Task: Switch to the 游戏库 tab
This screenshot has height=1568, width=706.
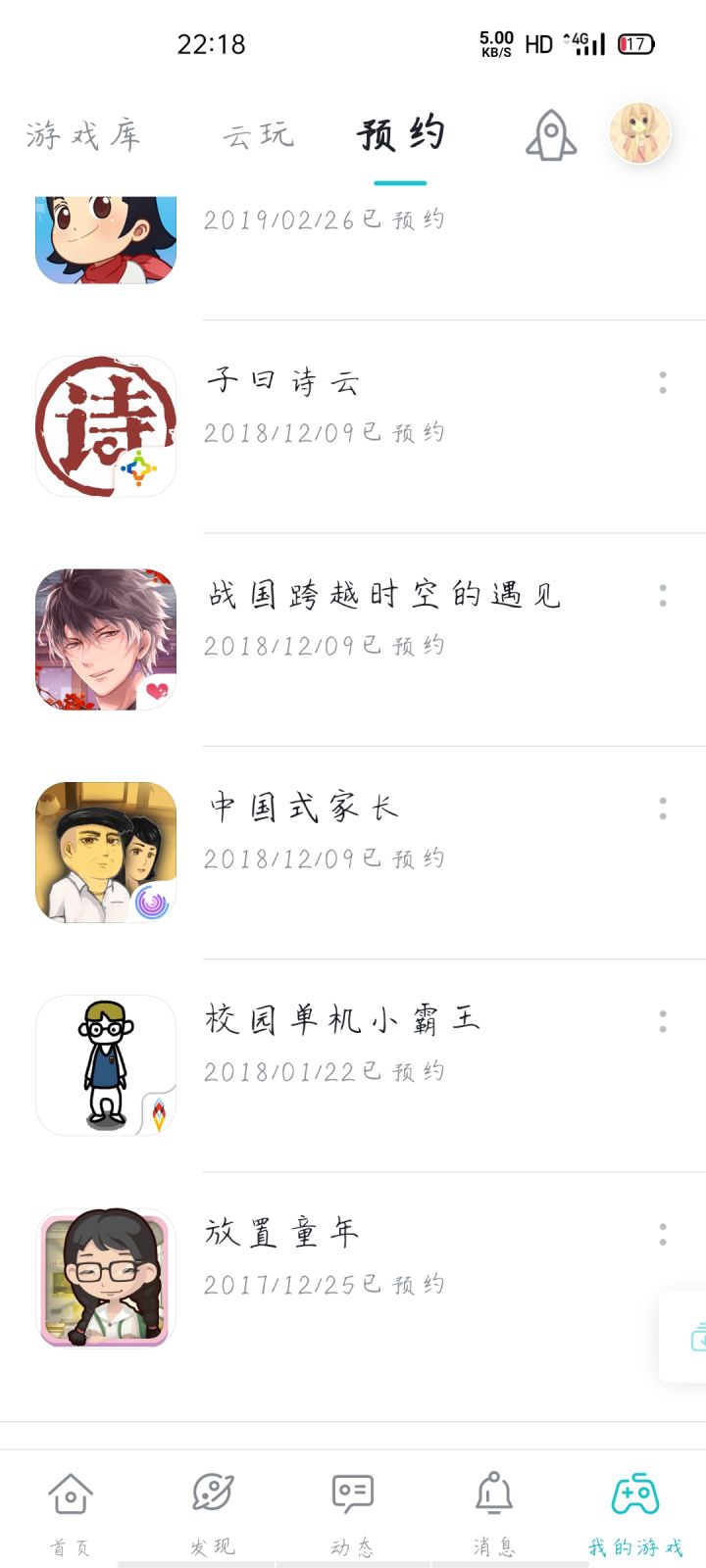Action: tap(83, 134)
